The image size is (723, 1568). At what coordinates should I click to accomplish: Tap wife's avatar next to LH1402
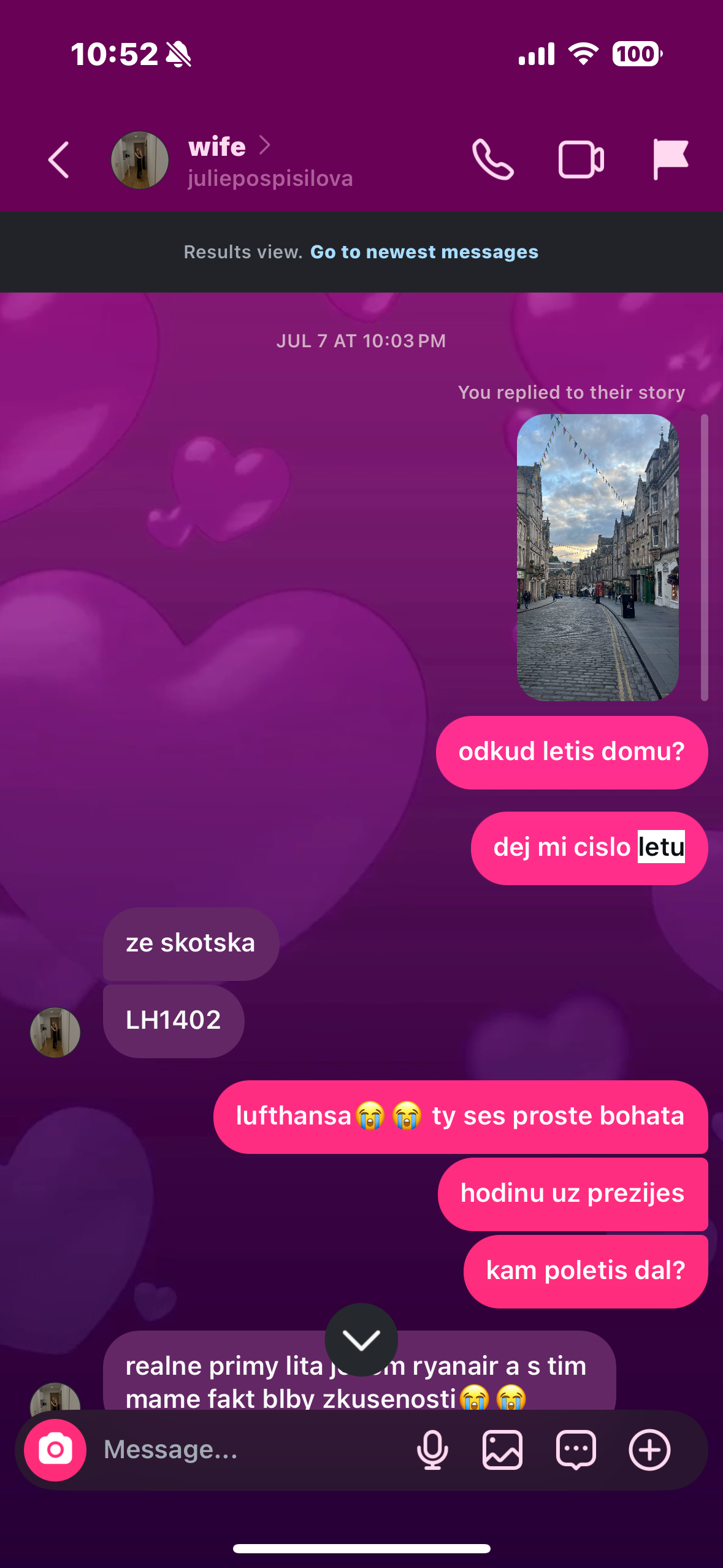[55, 1032]
